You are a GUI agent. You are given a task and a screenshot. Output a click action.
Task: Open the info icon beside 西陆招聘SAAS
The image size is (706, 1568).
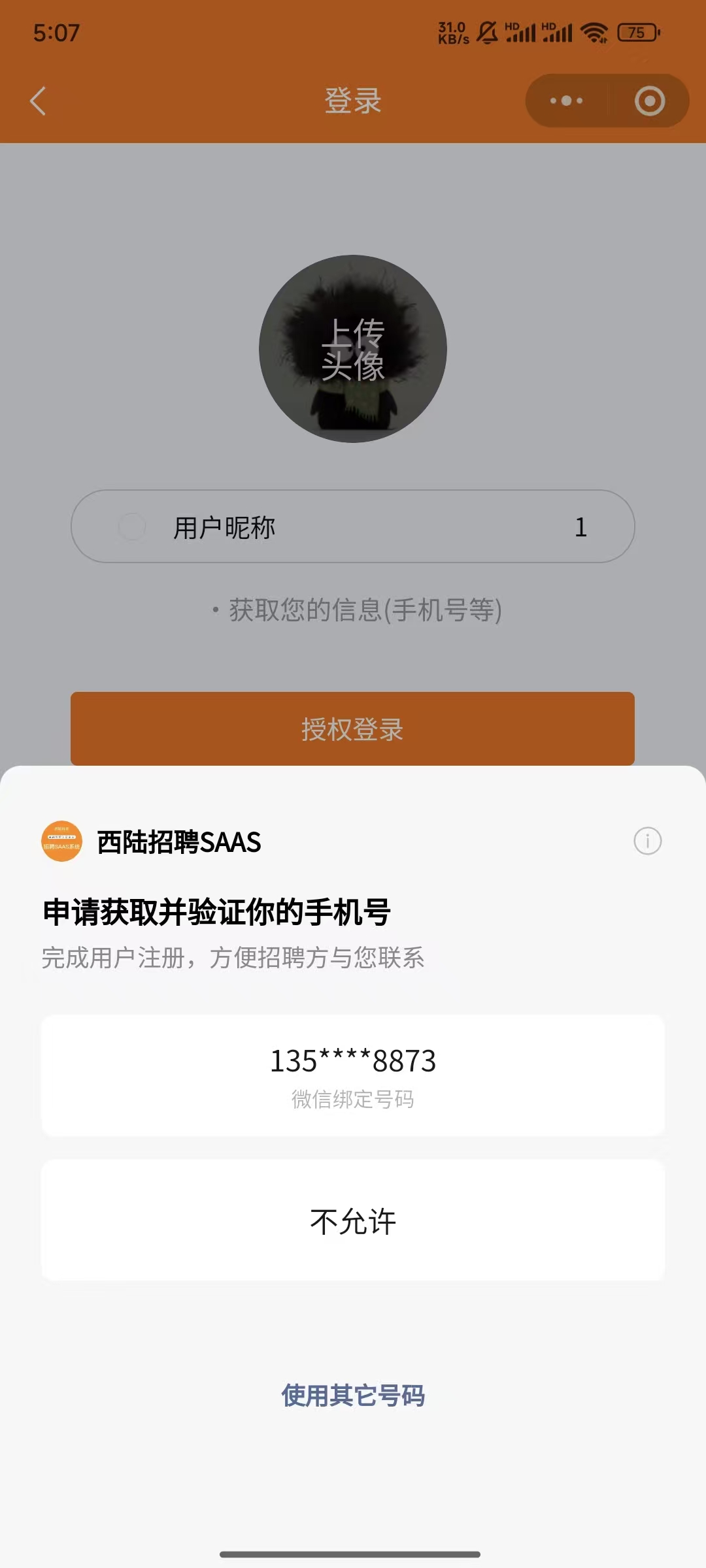[x=647, y=841]
